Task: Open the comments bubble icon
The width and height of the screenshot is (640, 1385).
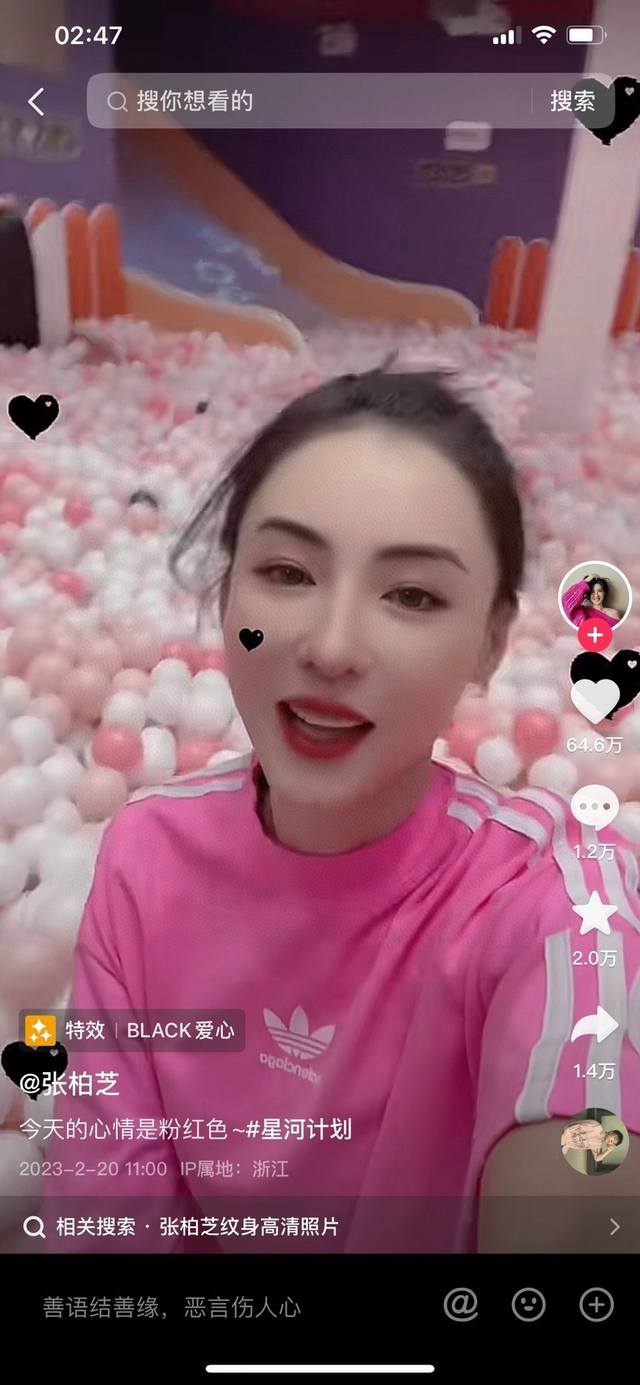Action: 595,807
